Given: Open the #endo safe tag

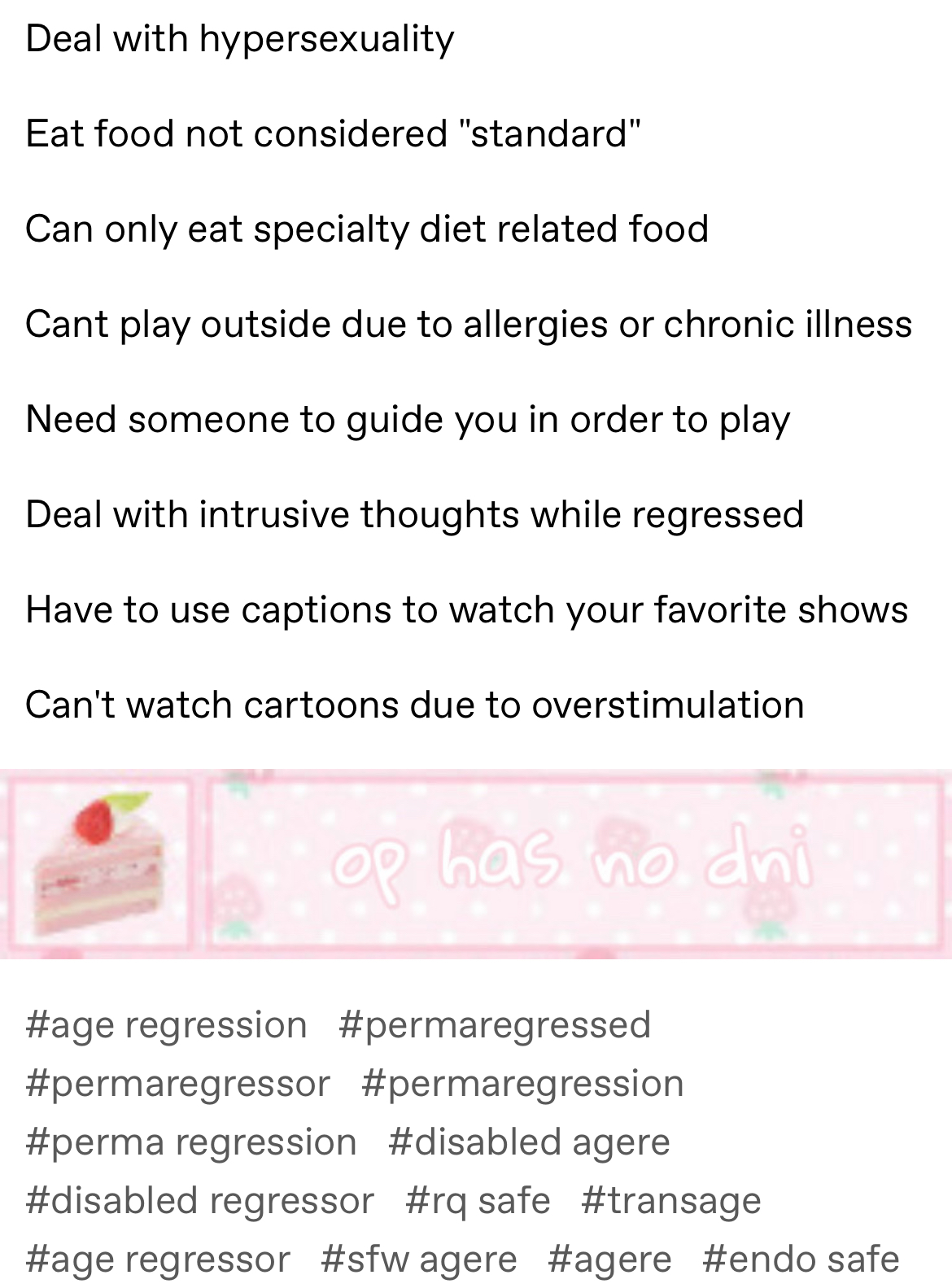Looking at the screenshot, I should [x=801, y=1260].
